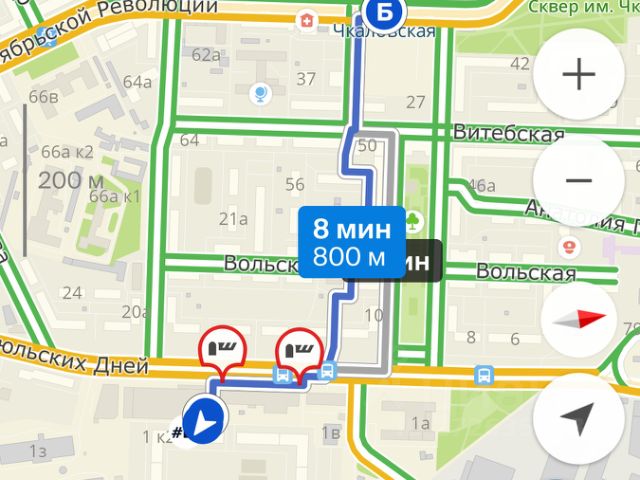Choose the alternative gray route label
This screenshot has width=640, height=480.
tap(422, 261)
